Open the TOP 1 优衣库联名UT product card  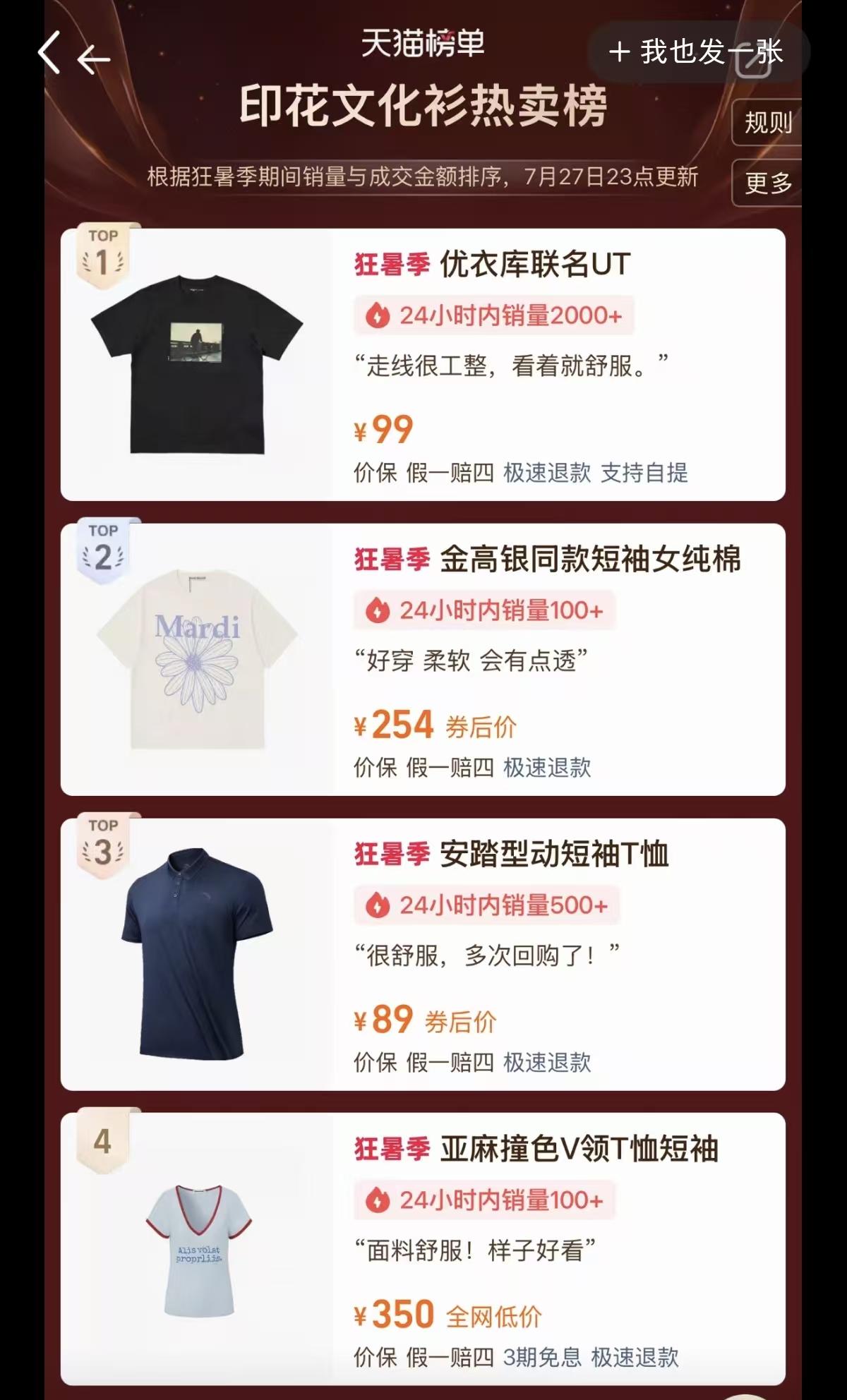(x=423, y=364)
